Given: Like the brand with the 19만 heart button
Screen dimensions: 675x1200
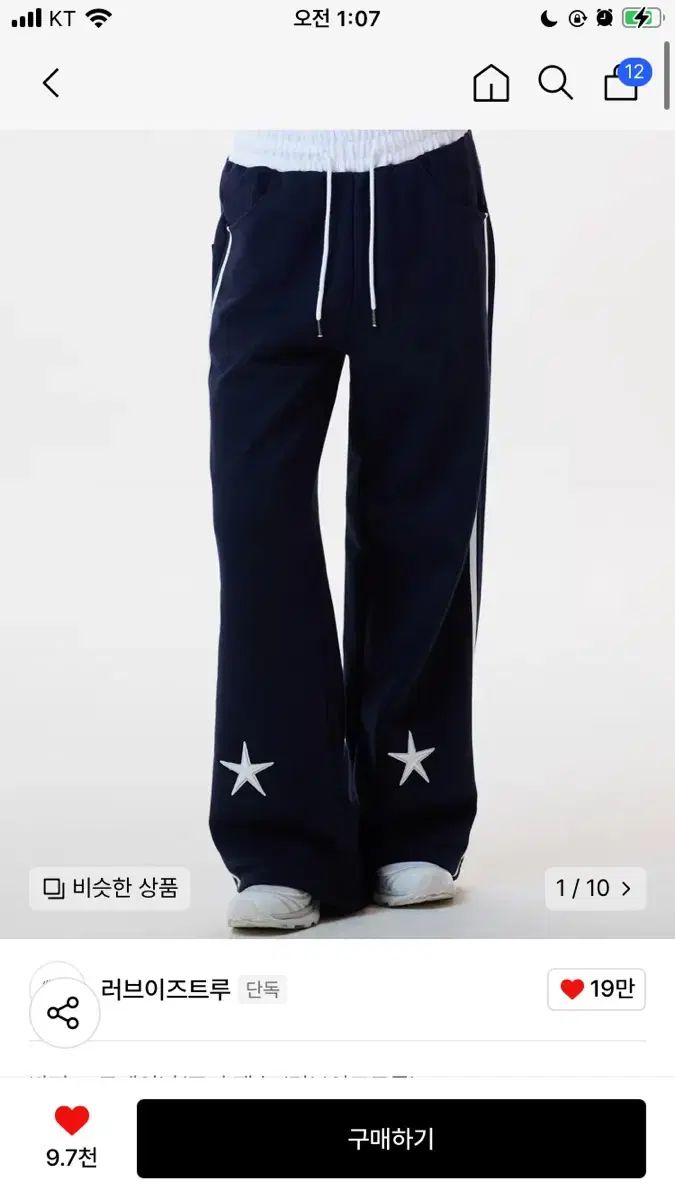Looking at the screenshot, I should click(597, 989).
